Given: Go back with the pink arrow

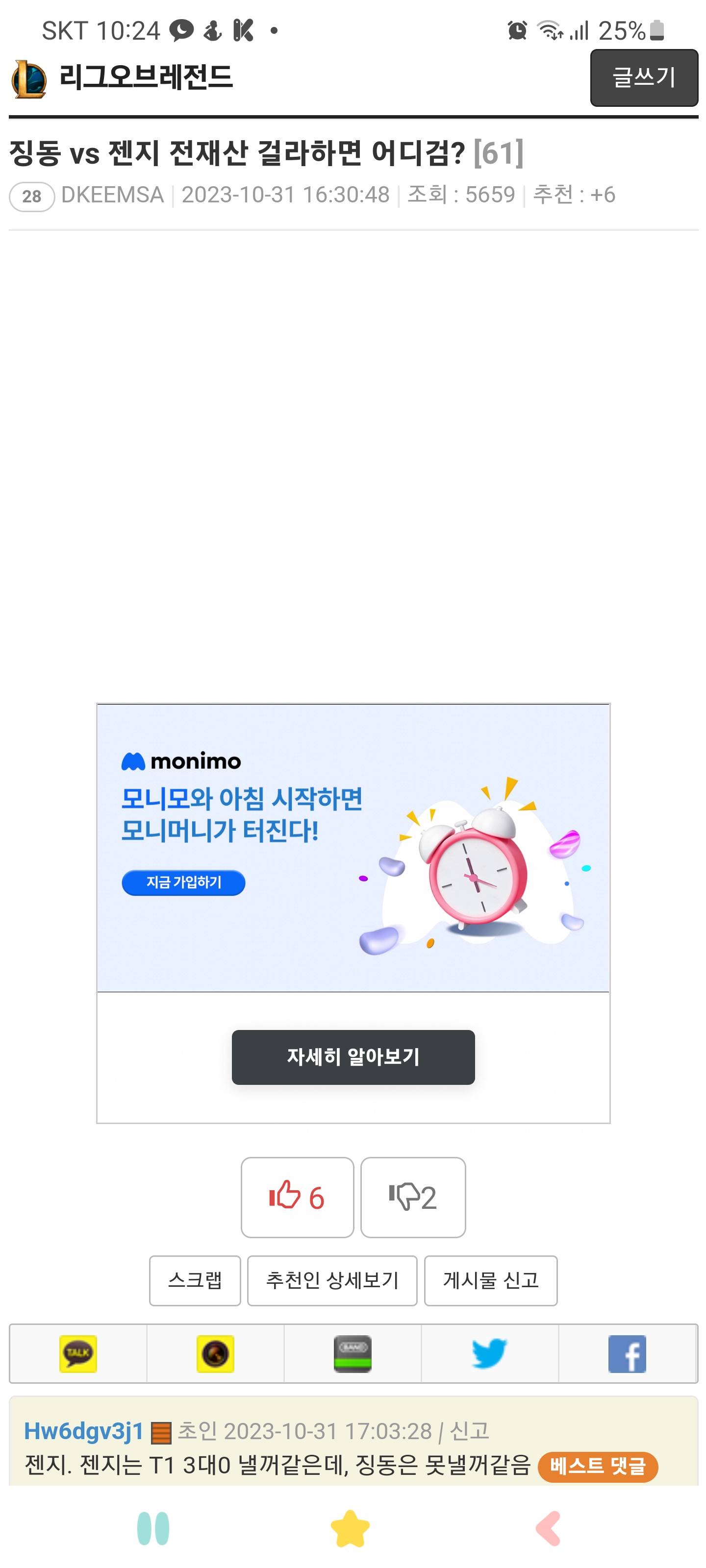Looking at the screenshot, I should pyautogui.click(x=548, y=1528).
